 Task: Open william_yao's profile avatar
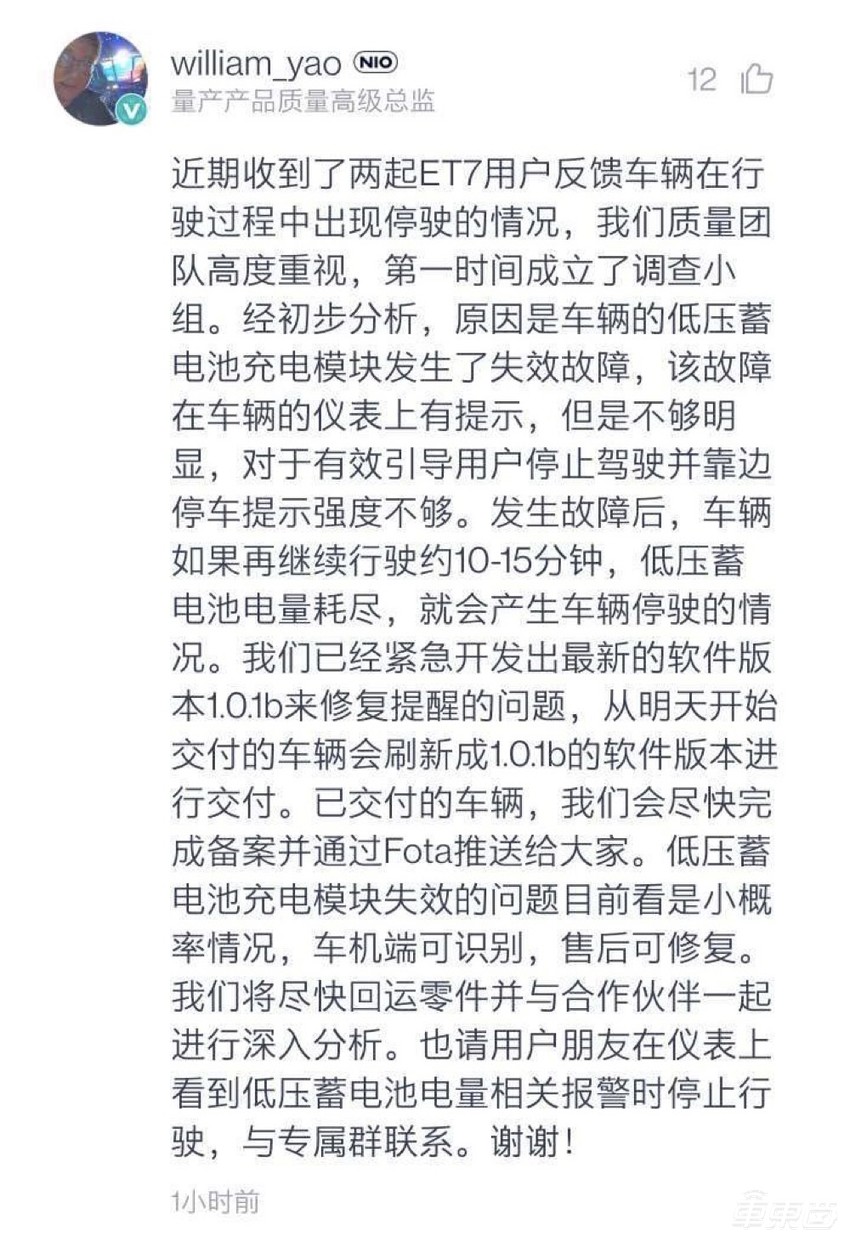pyautogui.click(x=99, y=79)
